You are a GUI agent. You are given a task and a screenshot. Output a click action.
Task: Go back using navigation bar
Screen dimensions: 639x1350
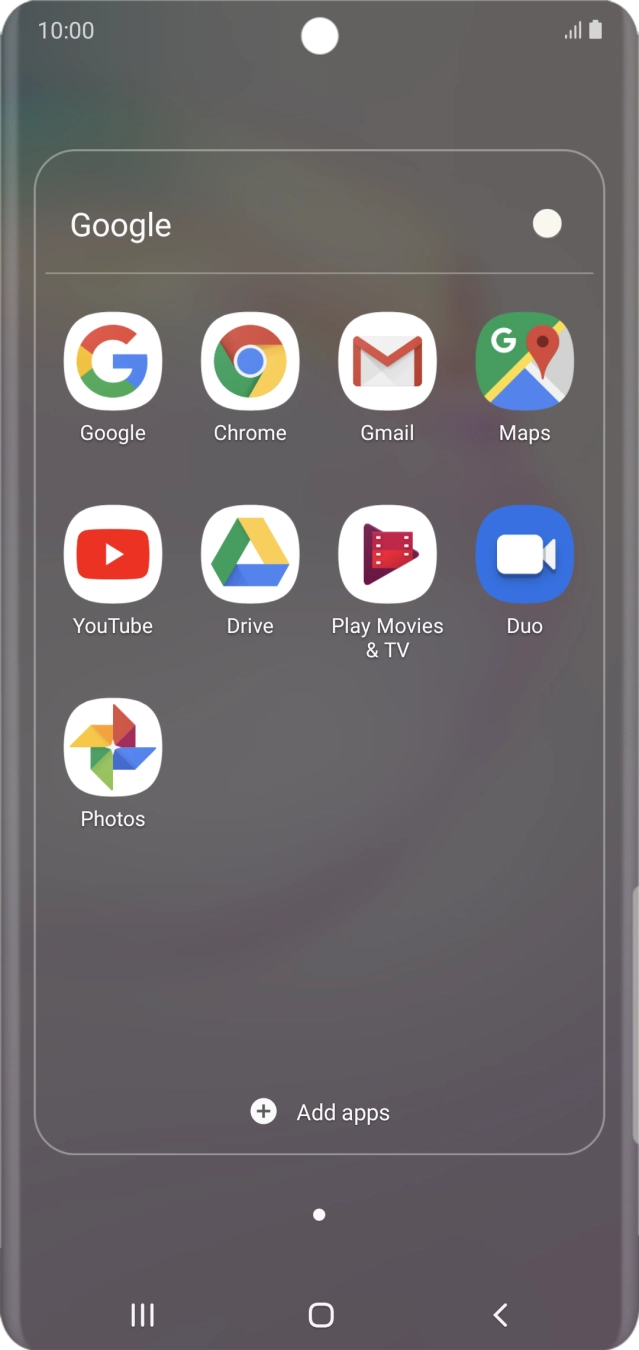[500, 1315]
